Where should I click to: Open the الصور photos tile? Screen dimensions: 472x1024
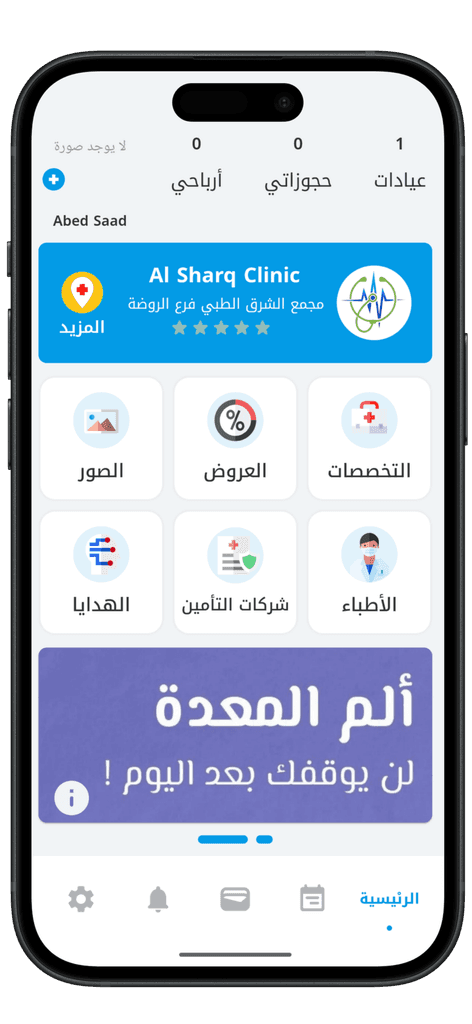click(101, 438)
